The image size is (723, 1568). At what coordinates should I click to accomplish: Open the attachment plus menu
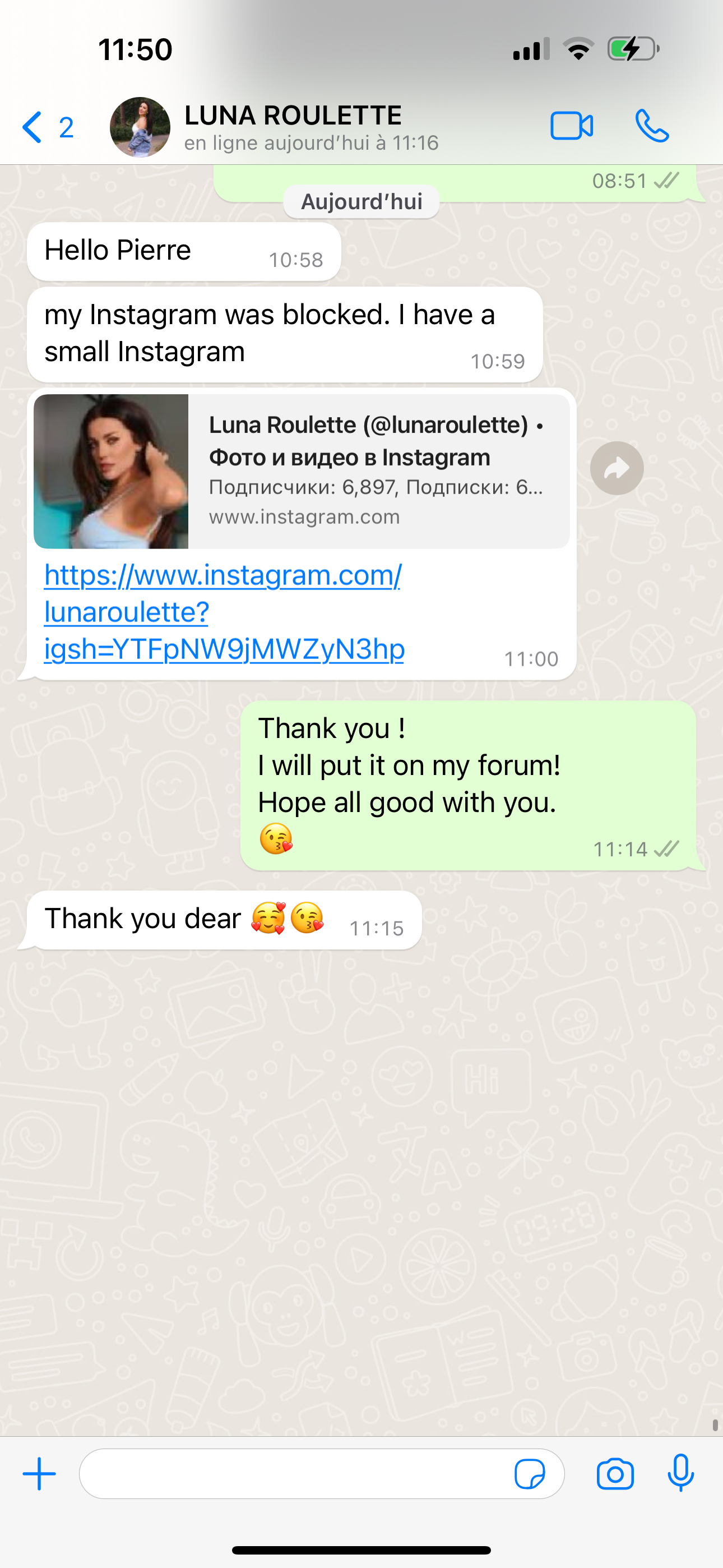click(x=39, y=1474)
